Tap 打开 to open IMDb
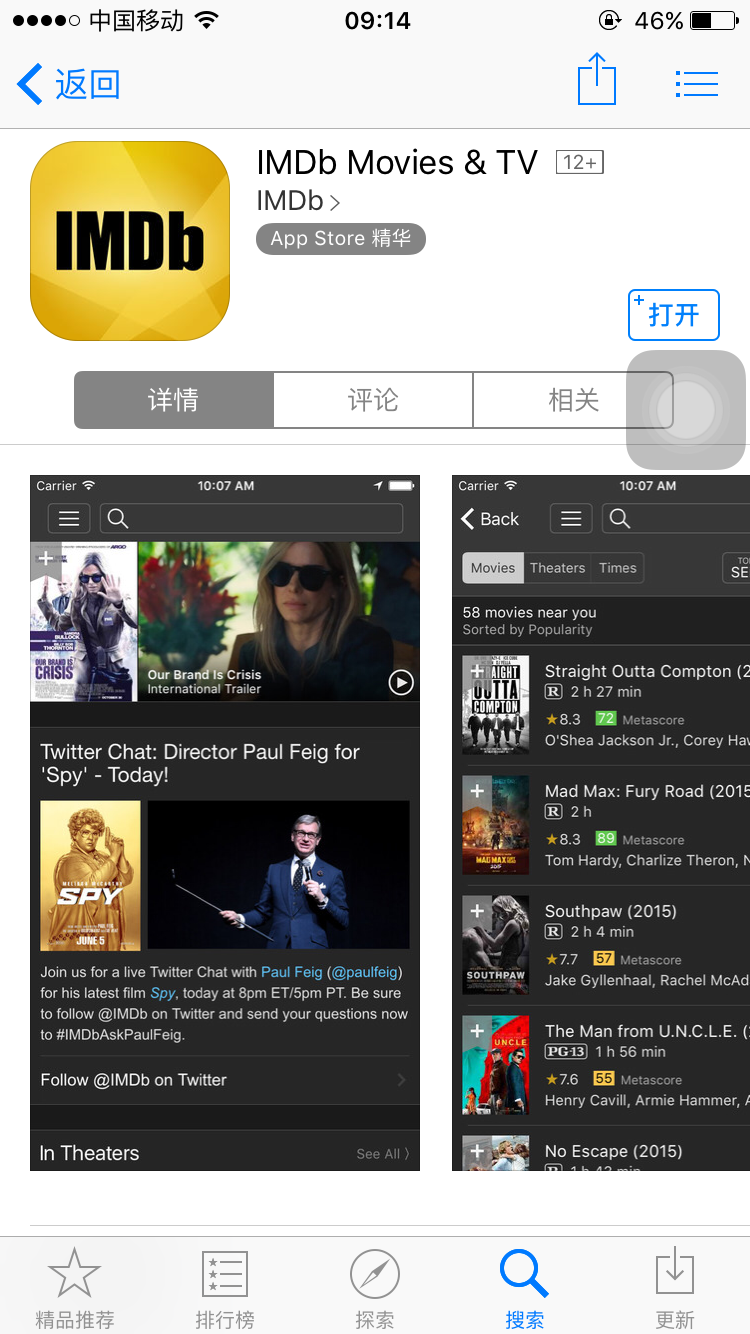 tap(673, 315)
